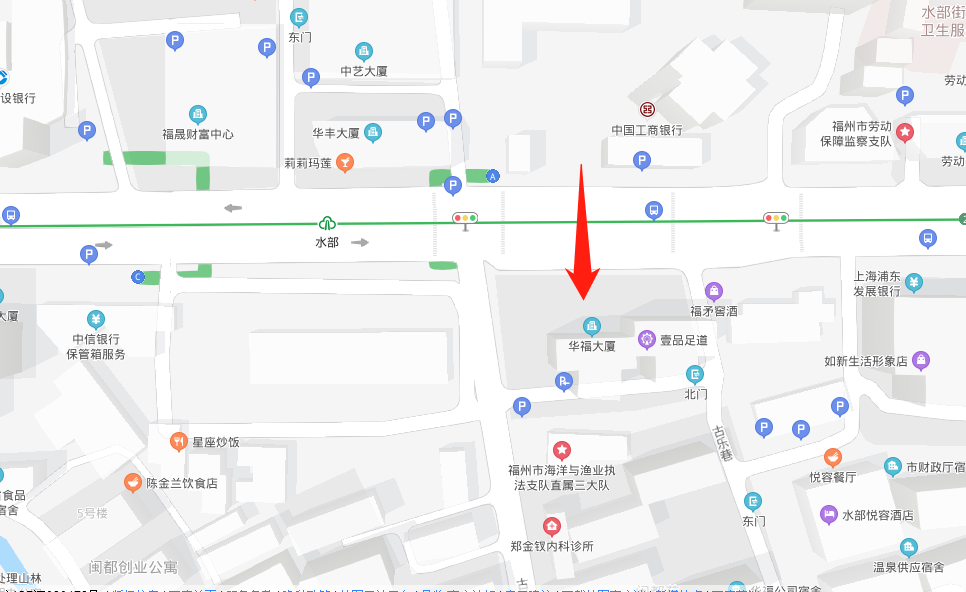Open the 星座炒饭 restaurant marker
This screenshot has width=966, height=592.
[178, 440]
